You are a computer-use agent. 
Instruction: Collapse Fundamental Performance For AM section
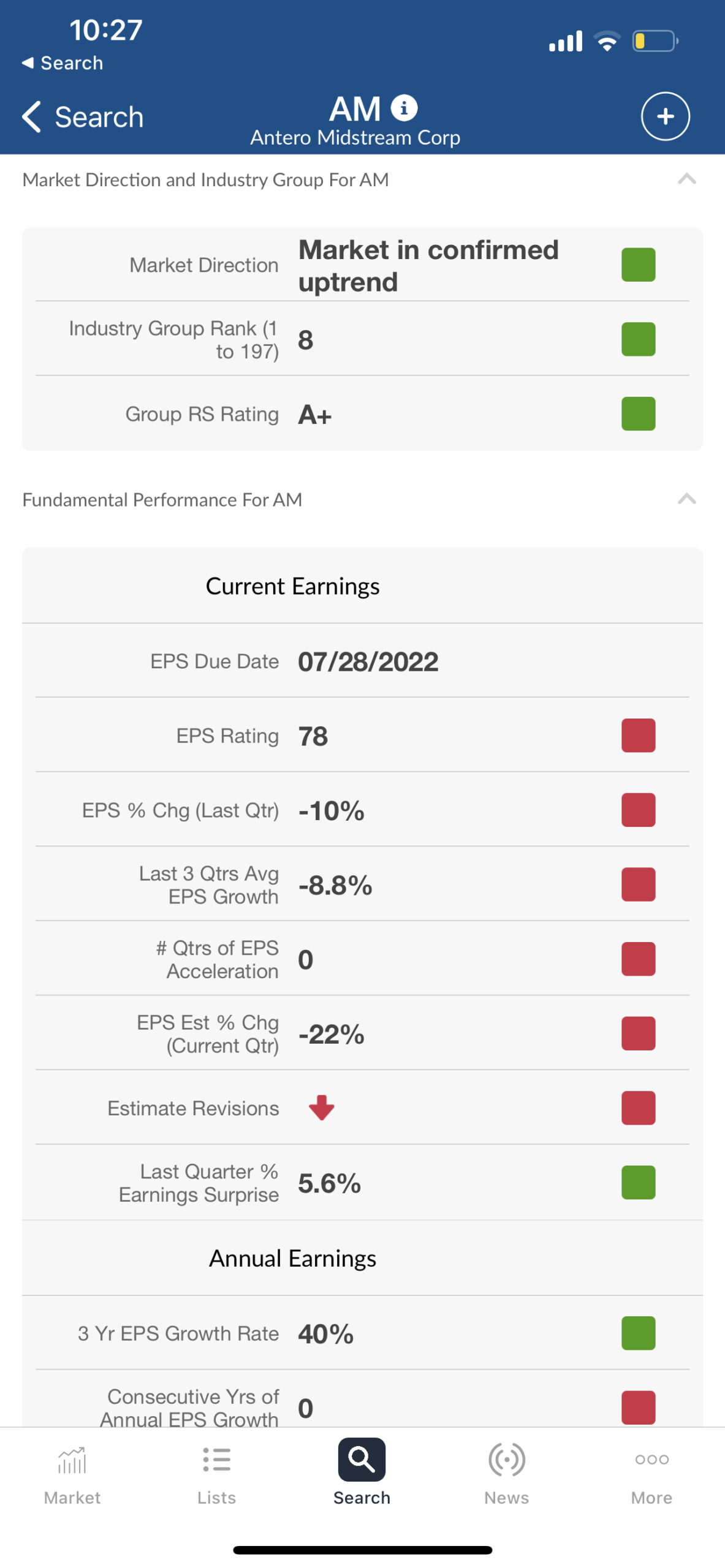point(686,499)
